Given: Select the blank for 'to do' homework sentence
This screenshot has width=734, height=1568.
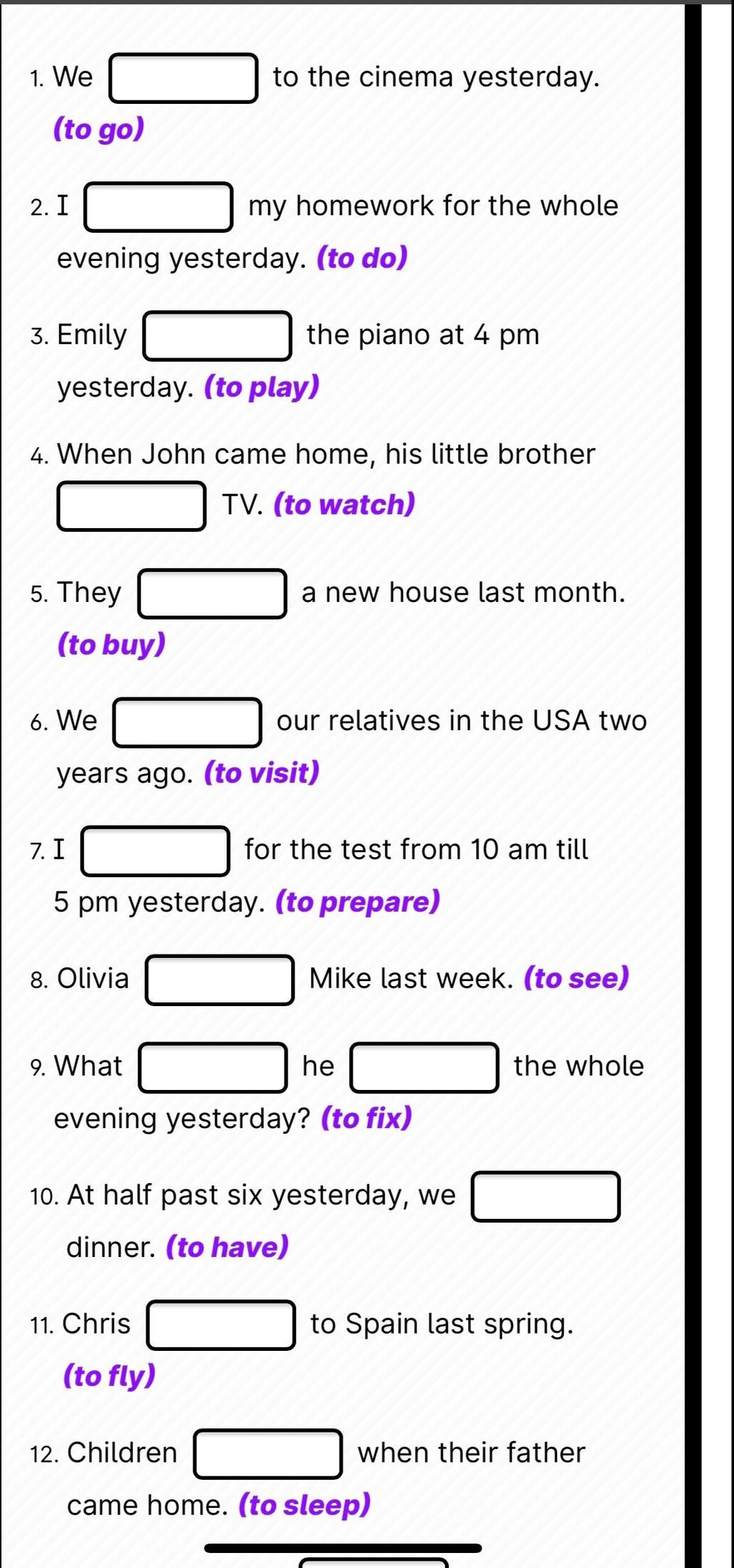Looking at the screenshot, I should (158, 207).
